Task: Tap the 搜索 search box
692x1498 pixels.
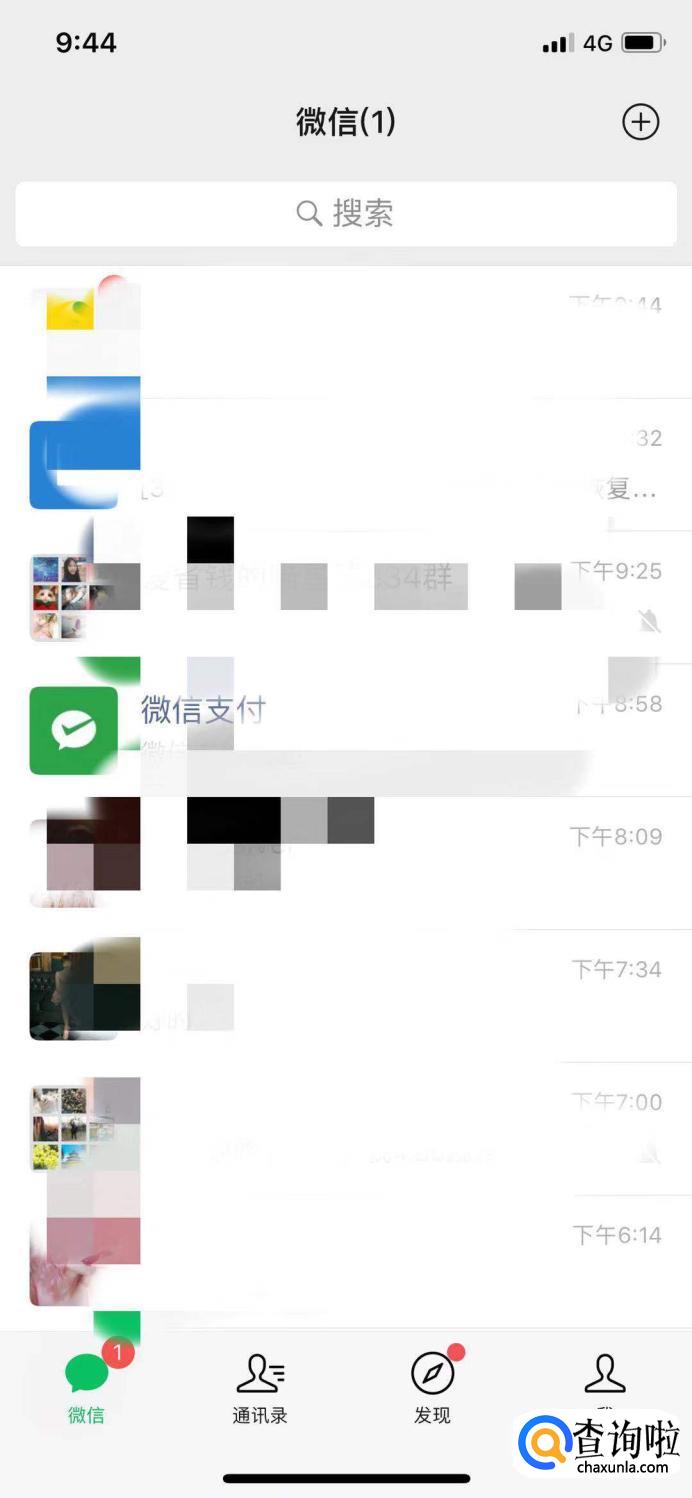Action: (346, 213)
